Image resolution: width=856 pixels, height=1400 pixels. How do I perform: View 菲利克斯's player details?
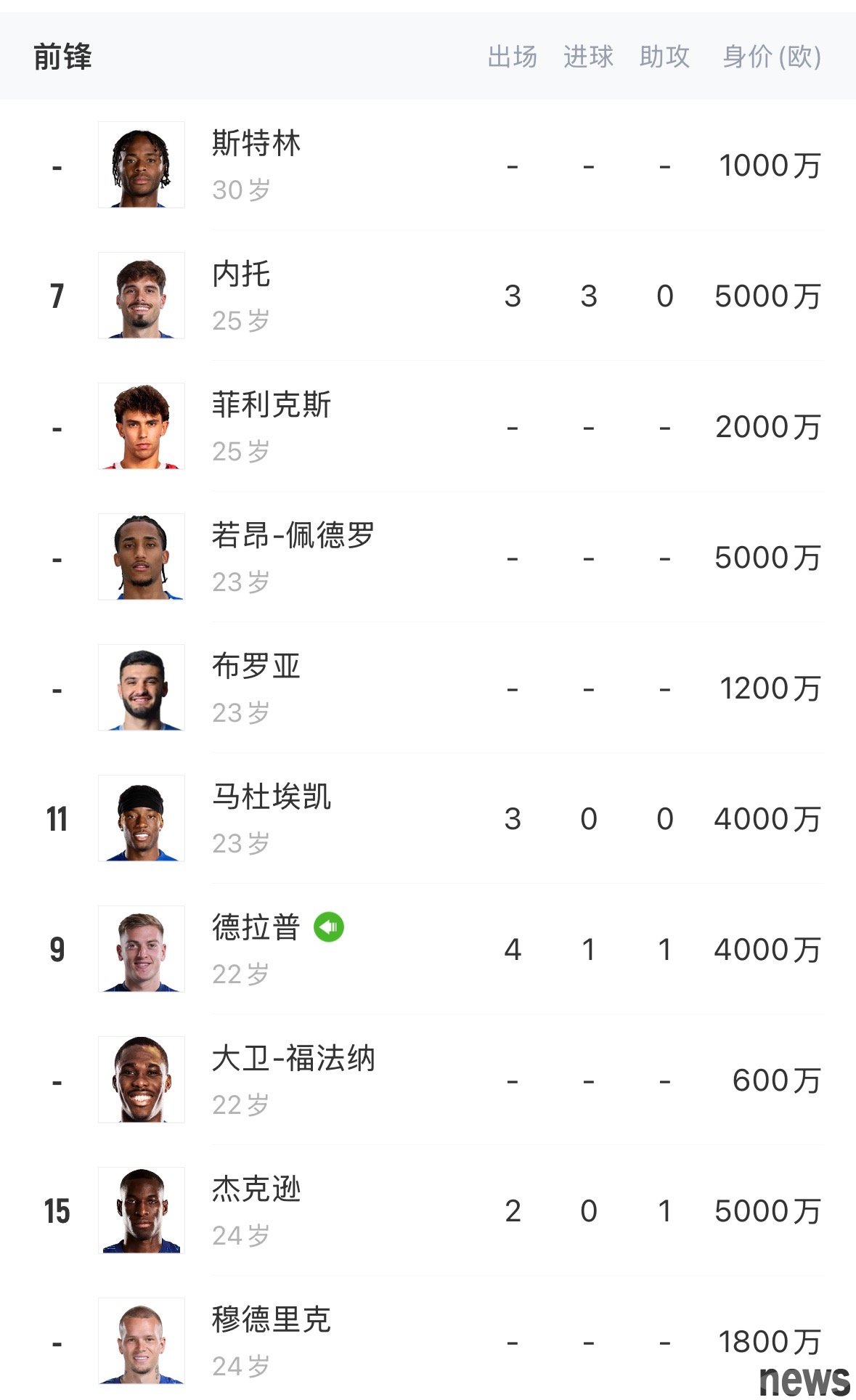click(x=428, y=427)
